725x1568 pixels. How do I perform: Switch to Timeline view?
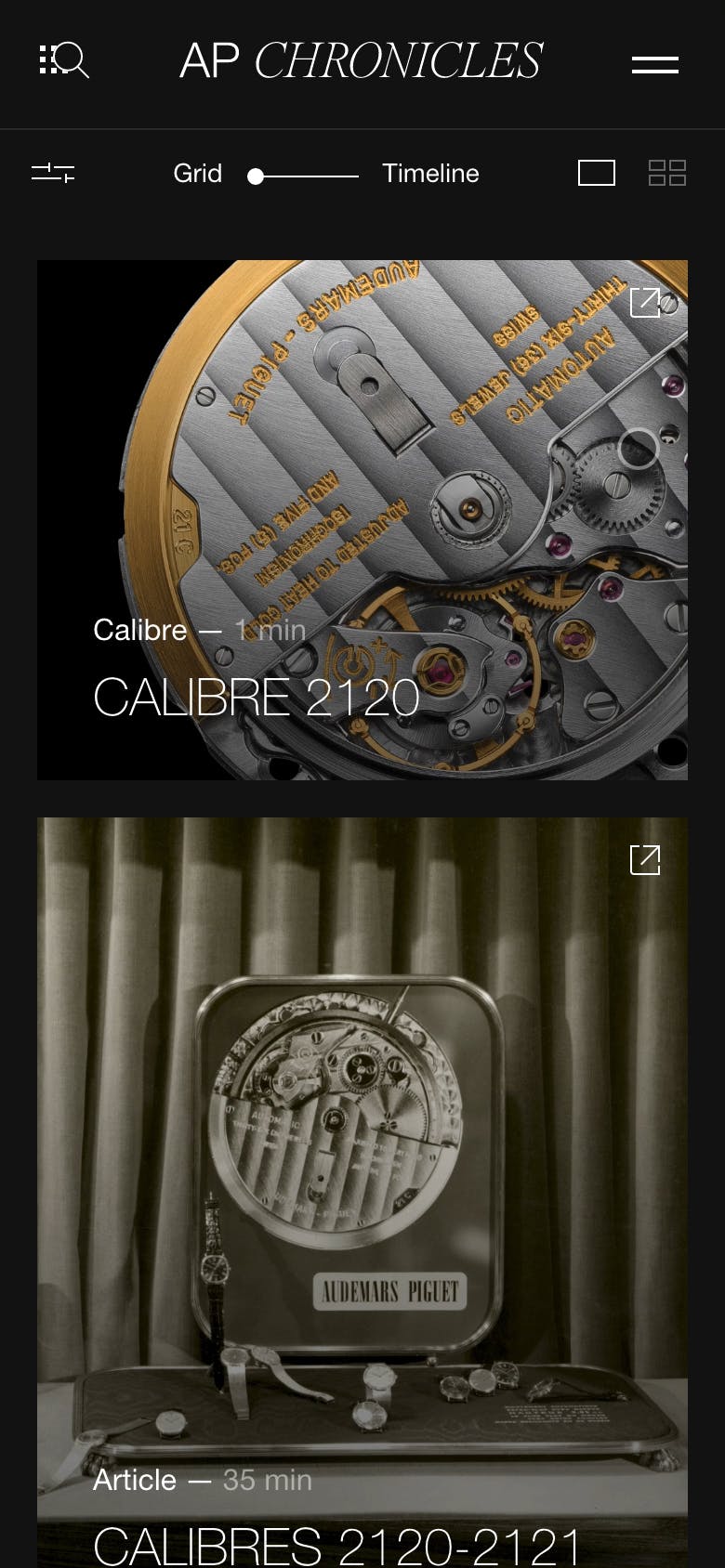click(x=430, y=174)
